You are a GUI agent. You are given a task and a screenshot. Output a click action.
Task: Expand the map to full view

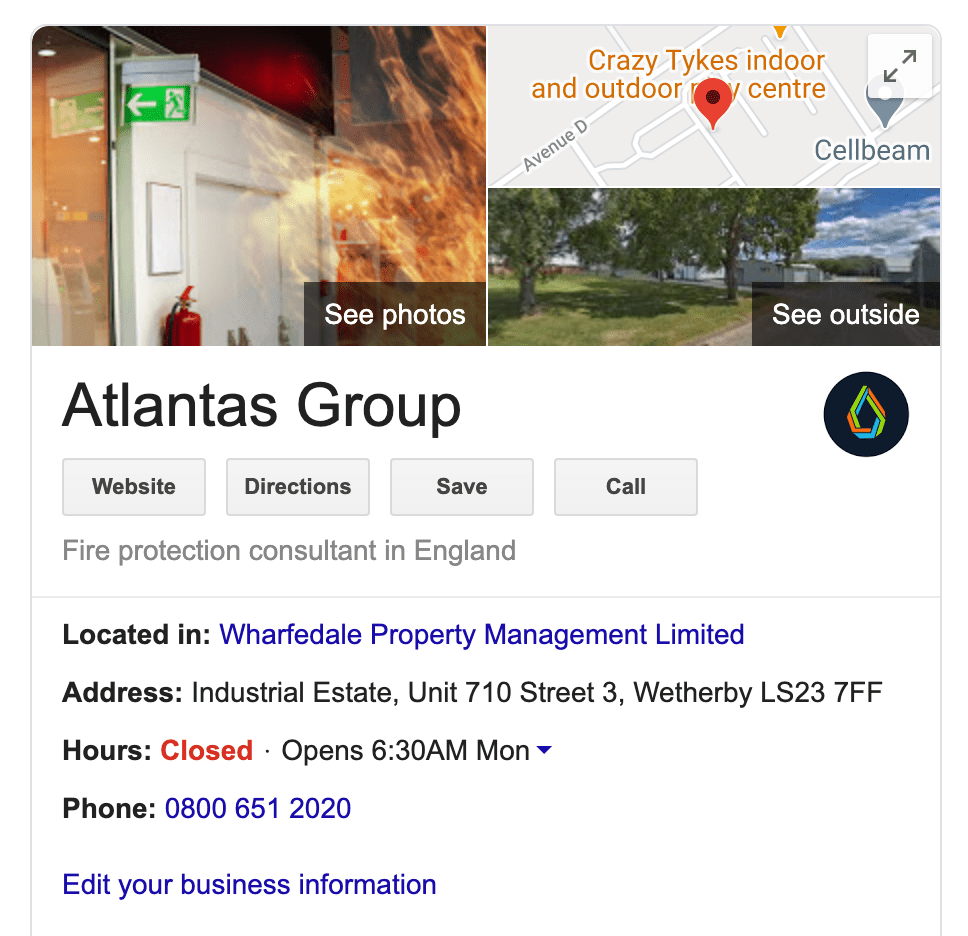click(x=899, y=66)
